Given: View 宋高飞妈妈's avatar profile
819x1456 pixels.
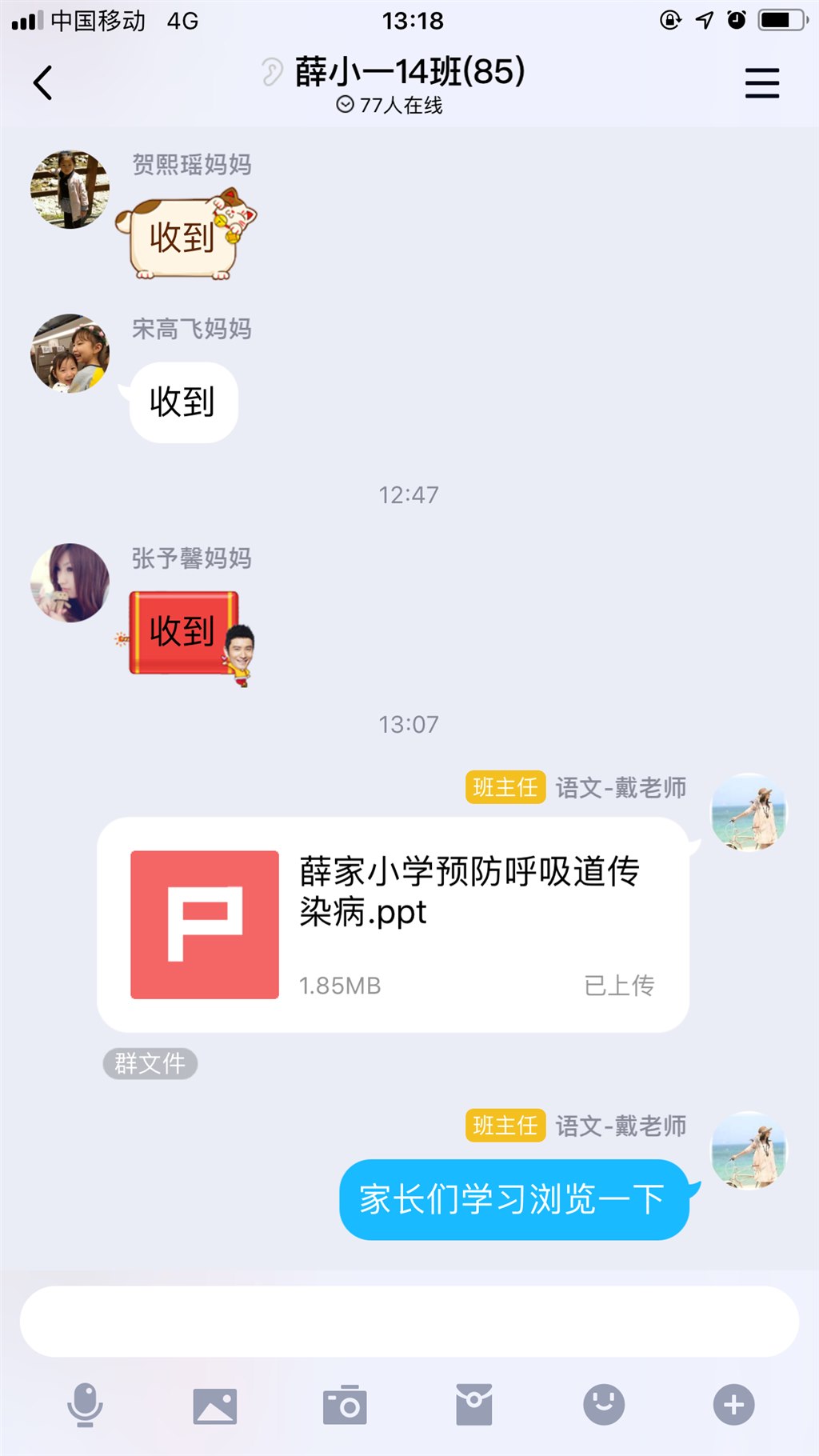Looking at the screenshot, I should (x=70, y=353).
